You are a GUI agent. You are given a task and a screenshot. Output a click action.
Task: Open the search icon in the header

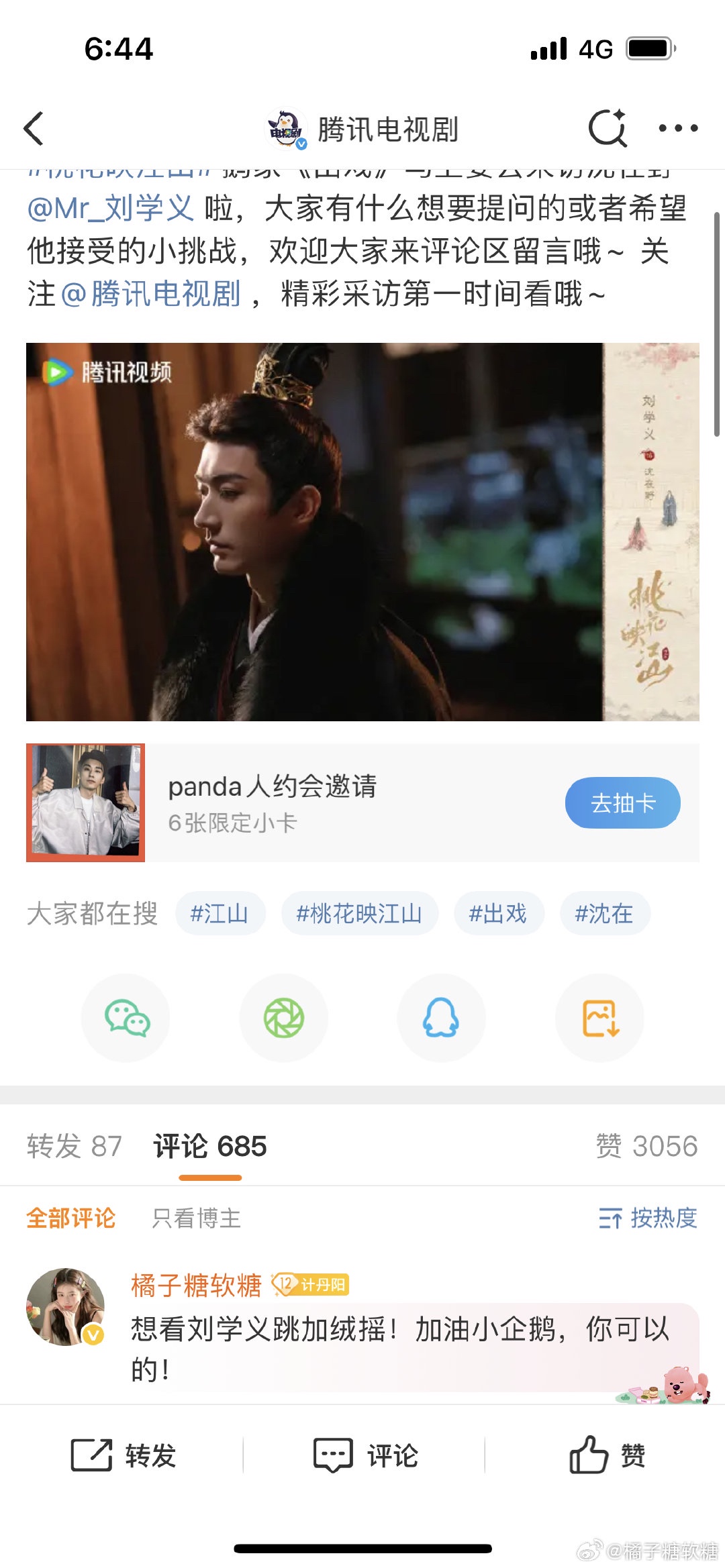point(608,127)
